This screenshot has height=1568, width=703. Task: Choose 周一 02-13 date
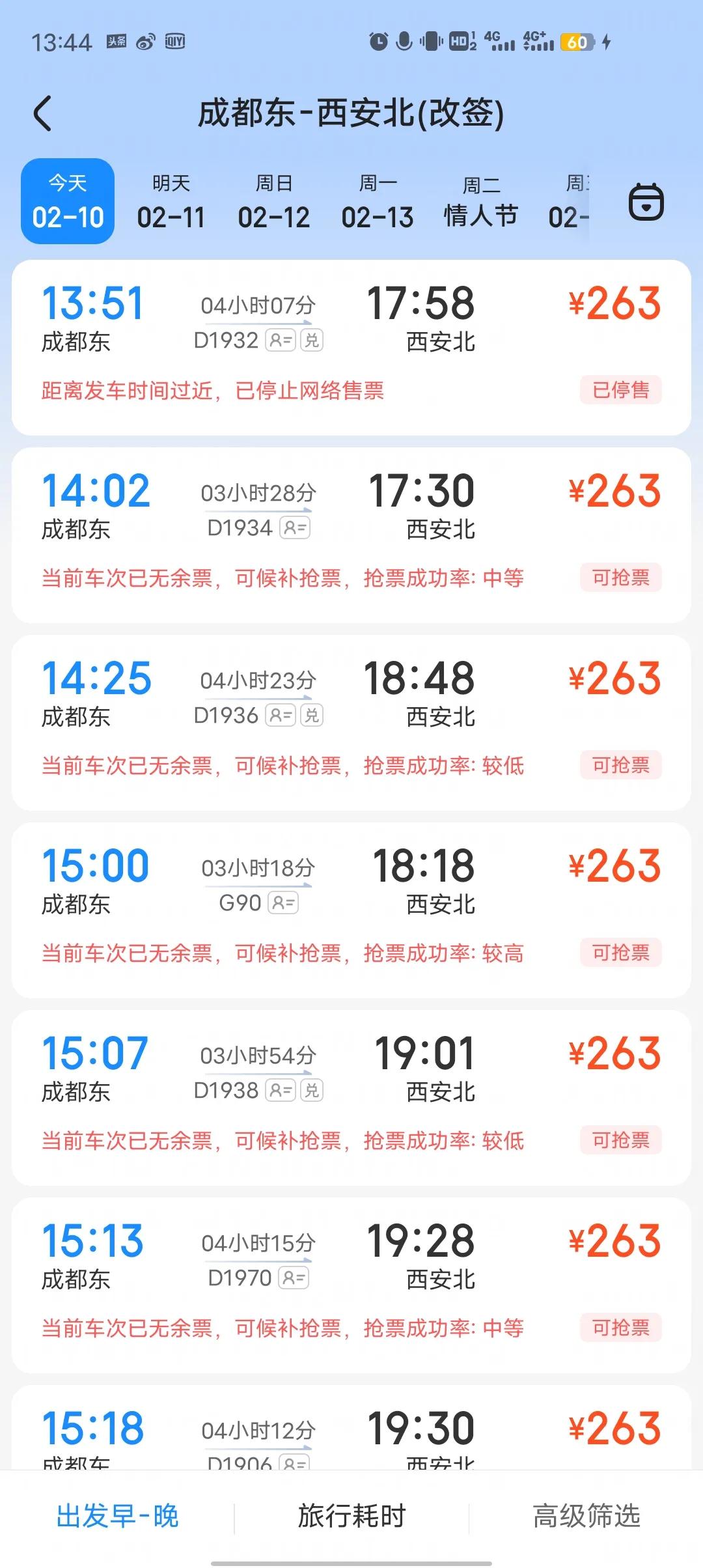pyautogui.click(x=378, y=201)
